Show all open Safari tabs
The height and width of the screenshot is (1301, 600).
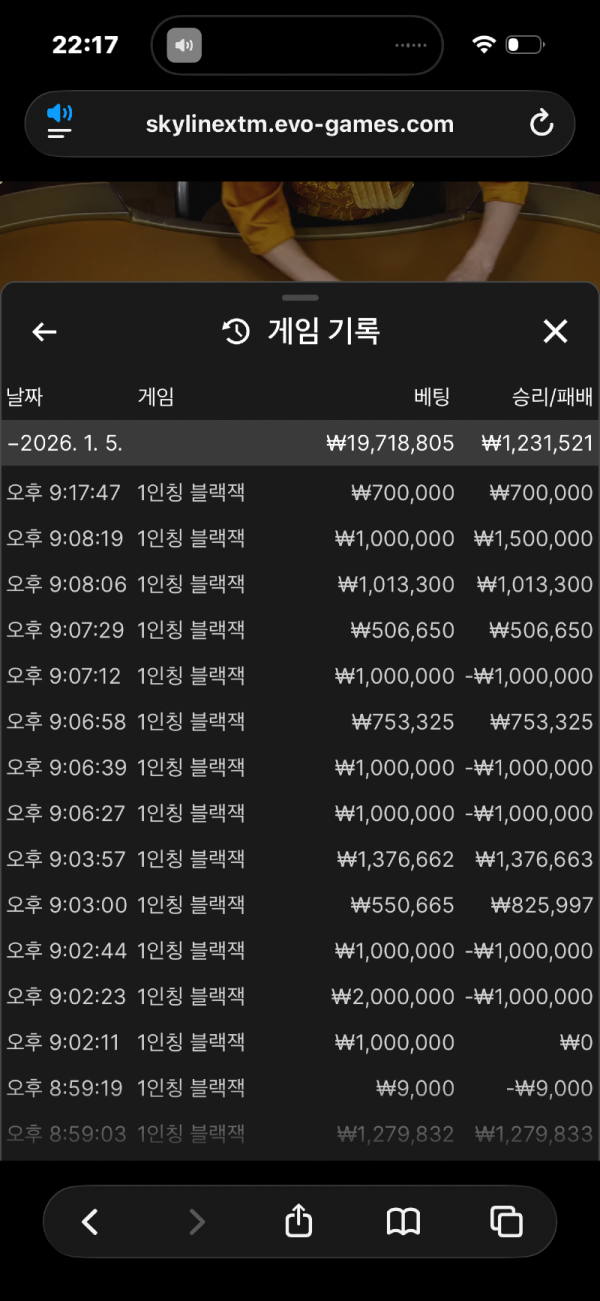pos(507,1221)
